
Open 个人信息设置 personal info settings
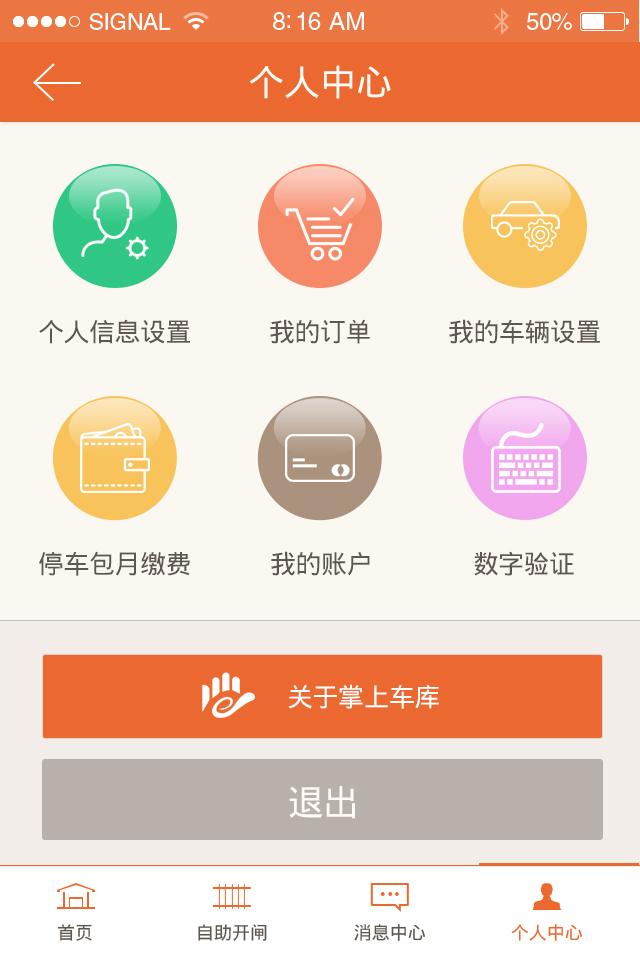click(x=115, y=227)
